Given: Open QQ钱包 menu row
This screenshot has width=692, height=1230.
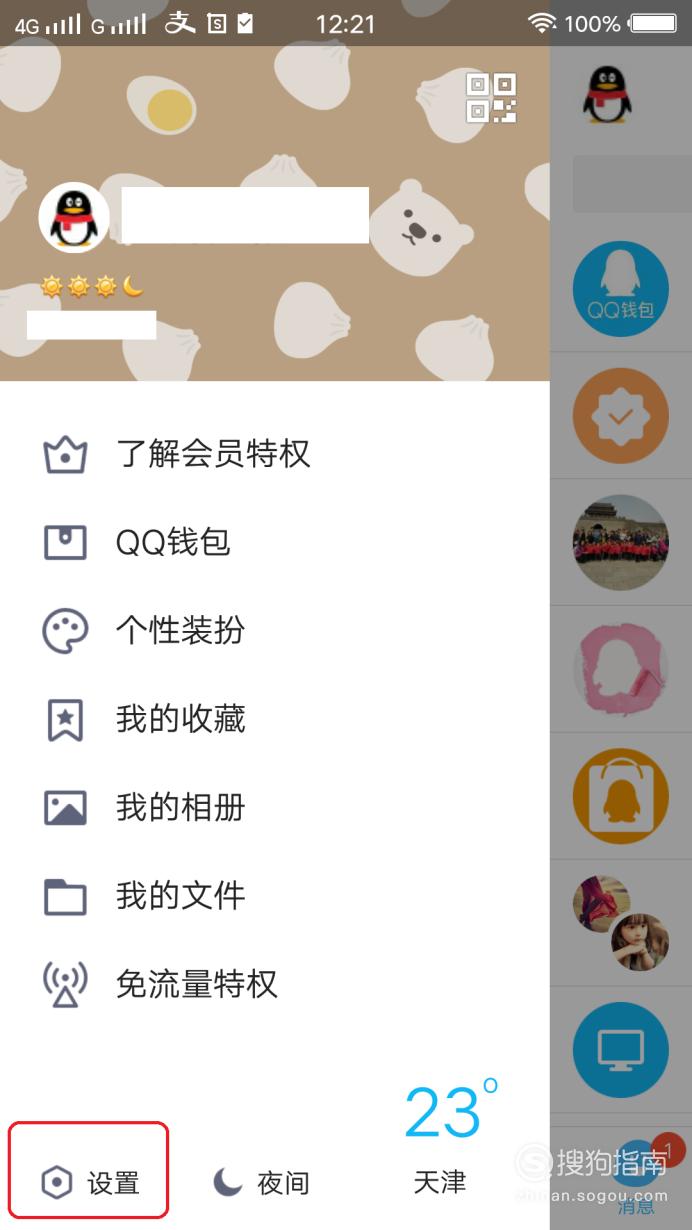Looking at the screenshot, I should [x=275, y=542].
